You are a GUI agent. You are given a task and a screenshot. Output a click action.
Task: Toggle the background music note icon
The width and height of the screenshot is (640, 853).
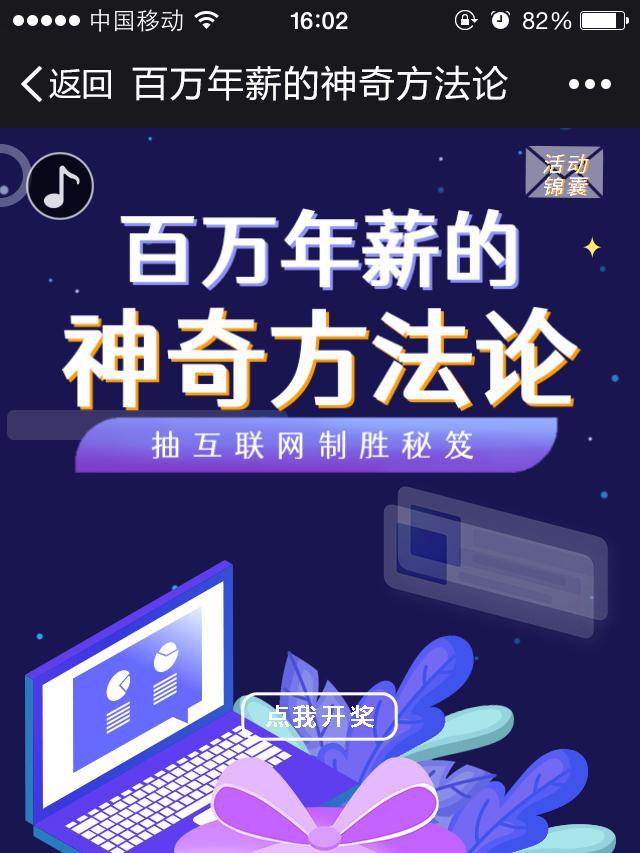pyautogui.click(x=61, y=186)
